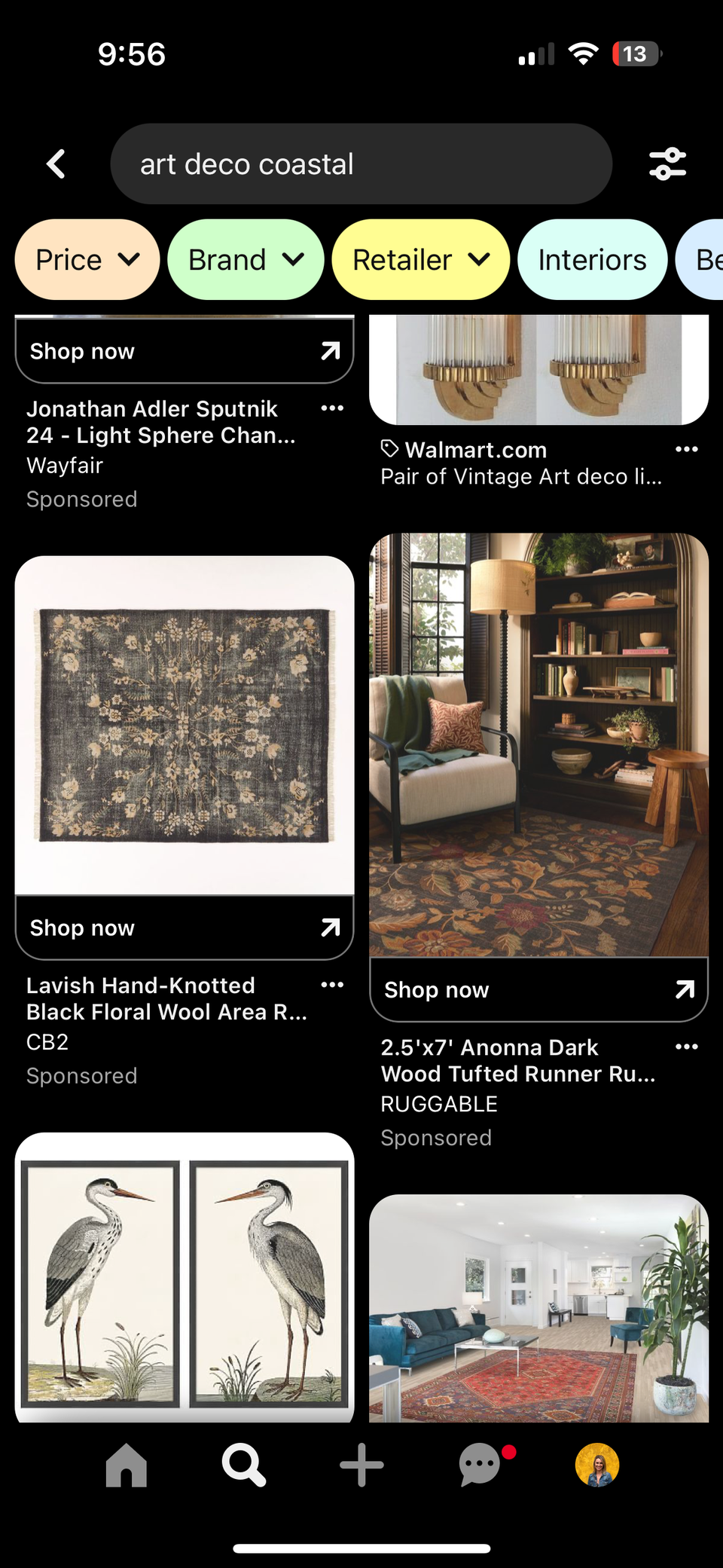Open options for Walmart.com pin
723x1568 pixels.
point(686,449)
